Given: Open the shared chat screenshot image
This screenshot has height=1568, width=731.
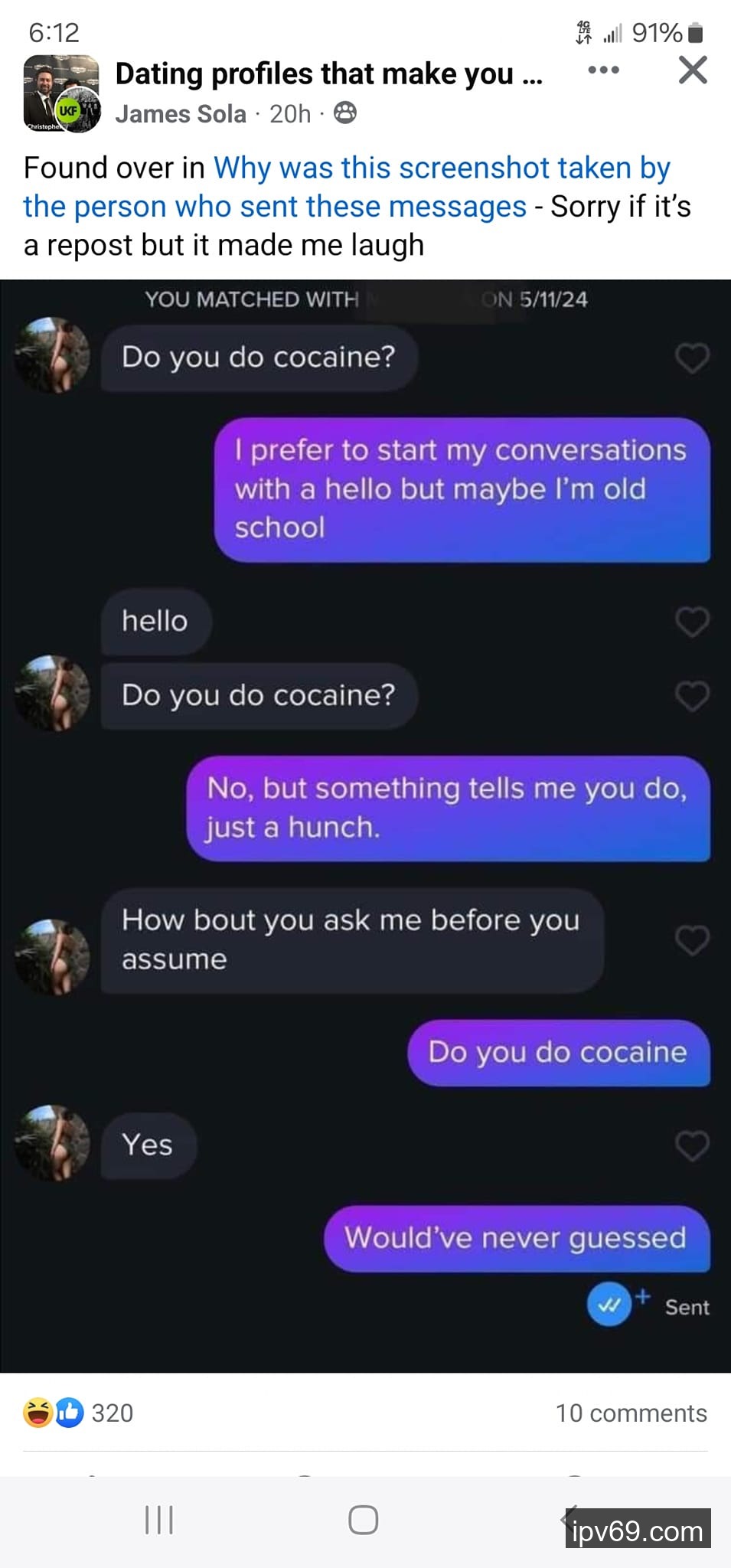Looking at the screenshot, I should point(365,825).
